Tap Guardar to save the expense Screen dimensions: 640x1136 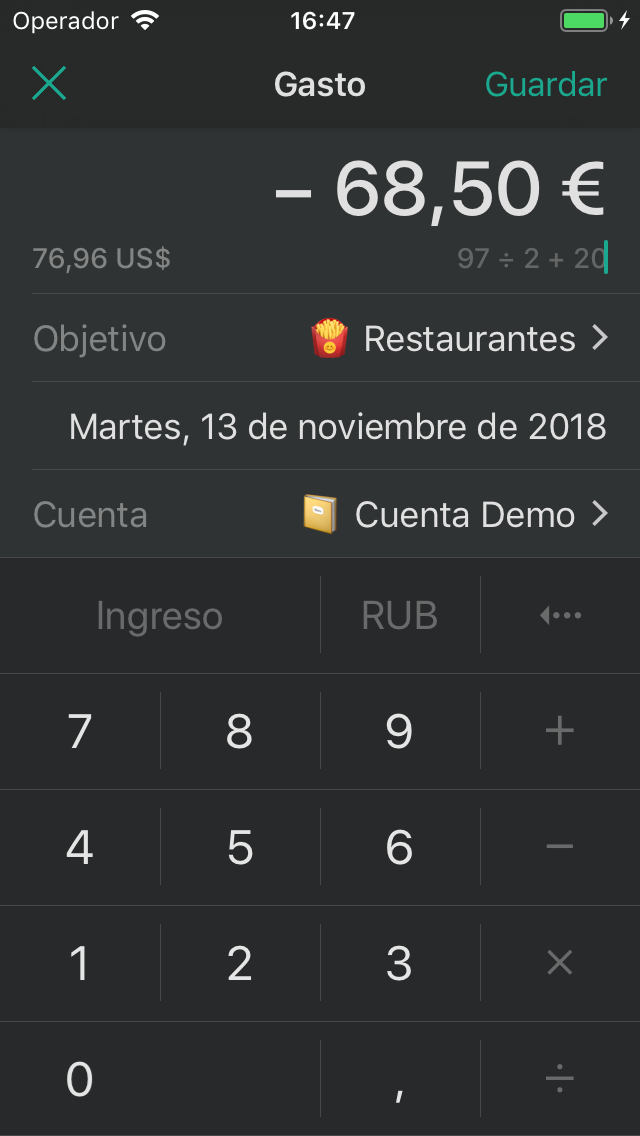[x=546, y=85]
